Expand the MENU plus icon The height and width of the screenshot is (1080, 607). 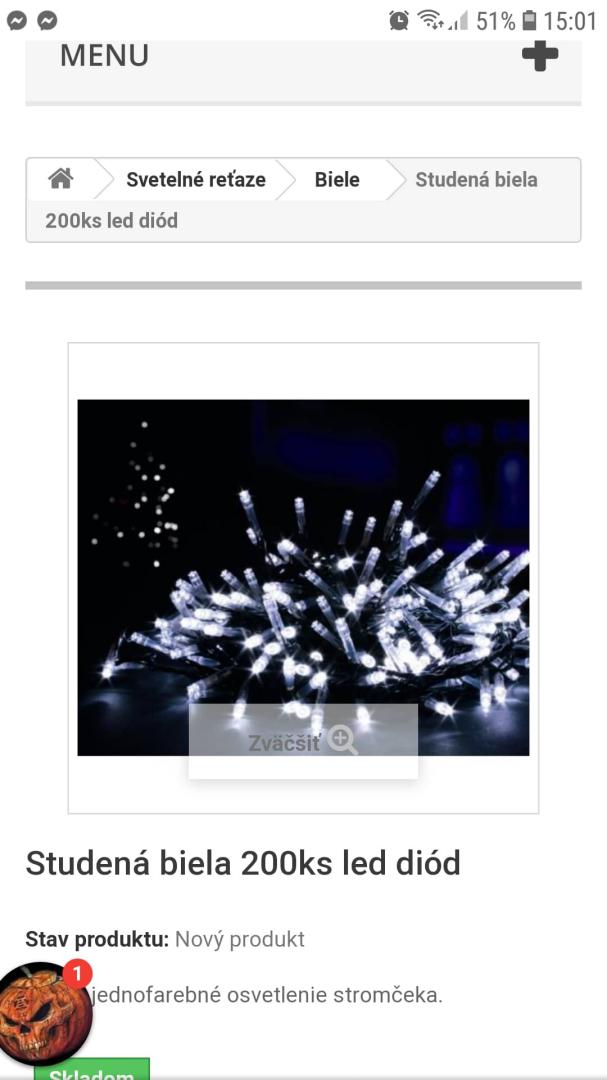pyautogui.click(x=539, y=56)
